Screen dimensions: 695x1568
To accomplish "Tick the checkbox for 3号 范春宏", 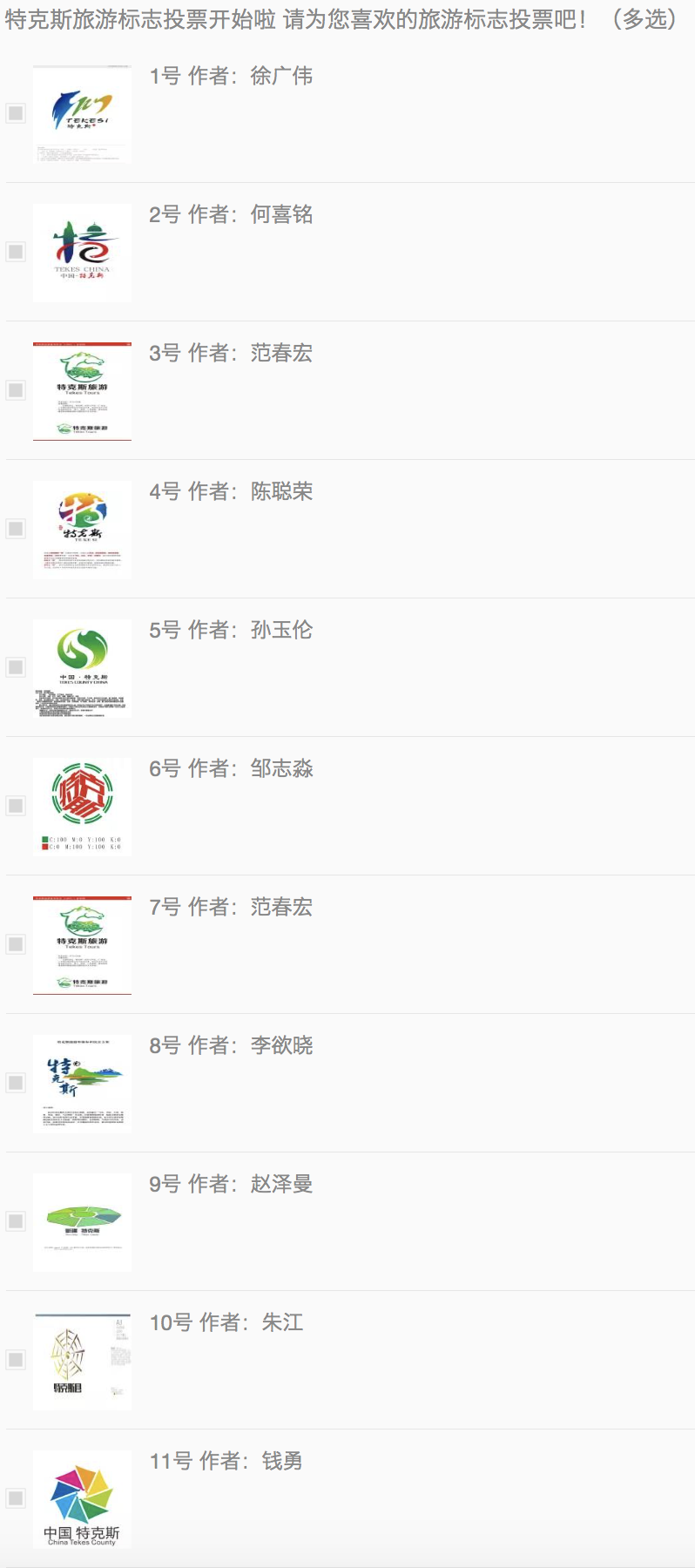I will [16, 390].
